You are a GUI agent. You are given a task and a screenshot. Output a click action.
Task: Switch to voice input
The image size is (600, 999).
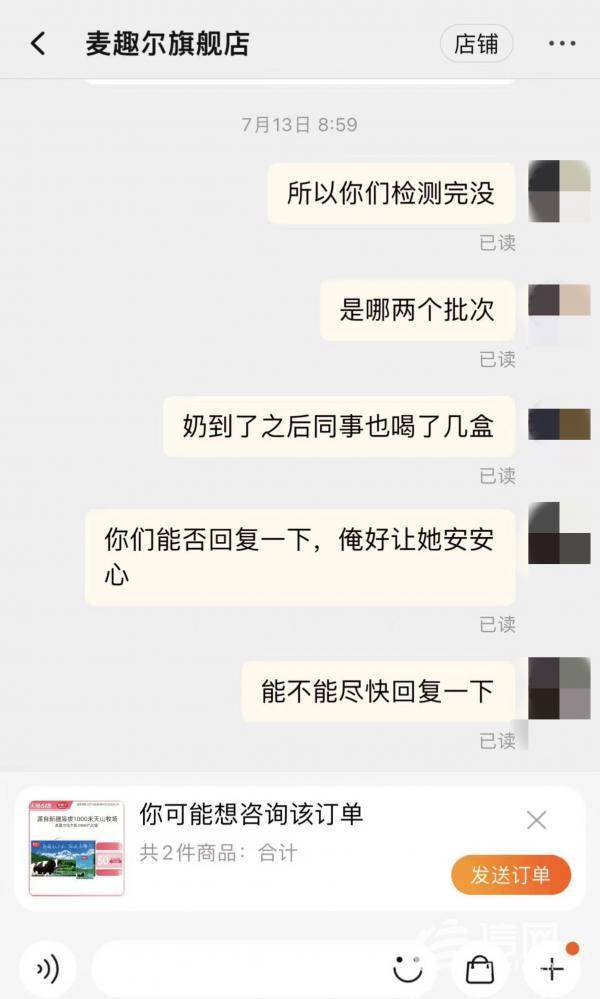pos(46,968)
